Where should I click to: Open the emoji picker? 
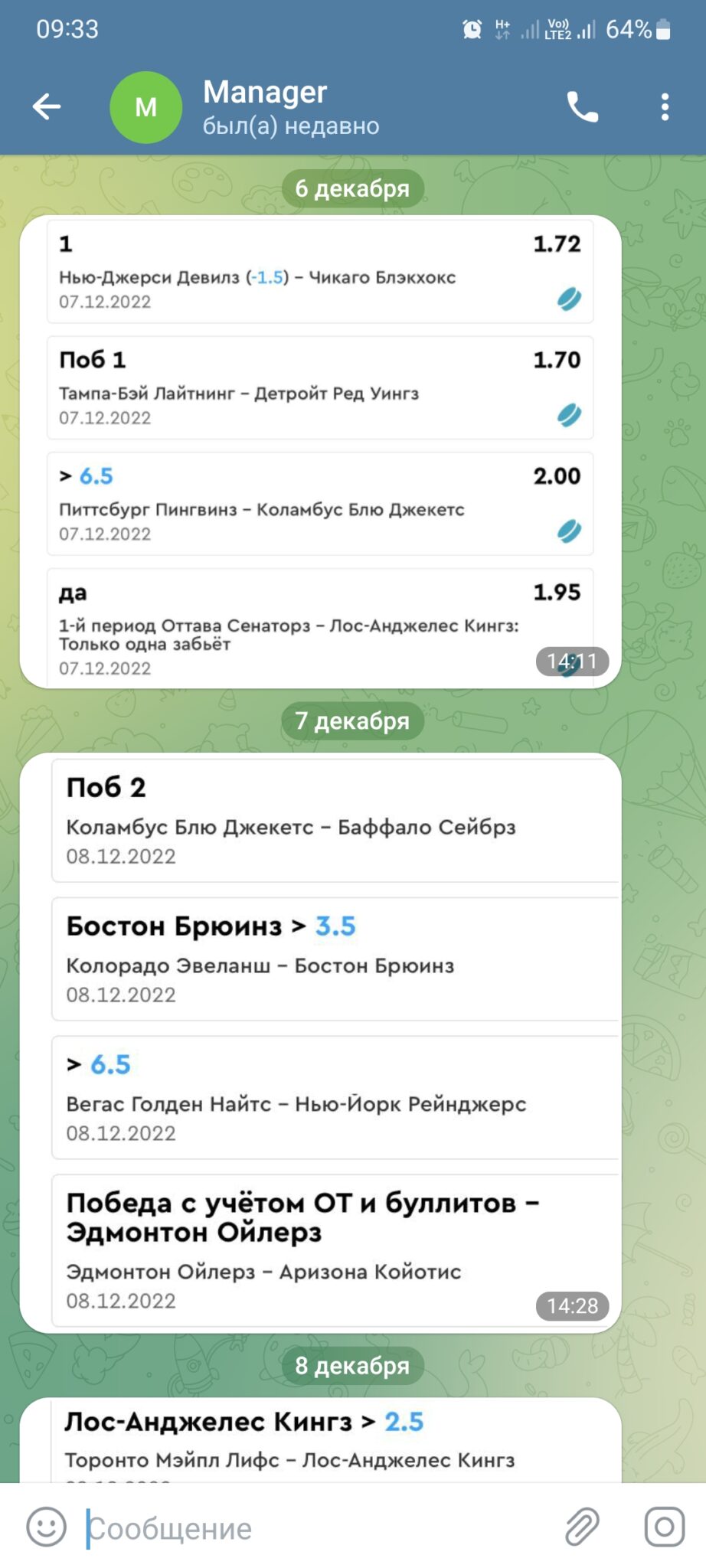pos(47,1527)
